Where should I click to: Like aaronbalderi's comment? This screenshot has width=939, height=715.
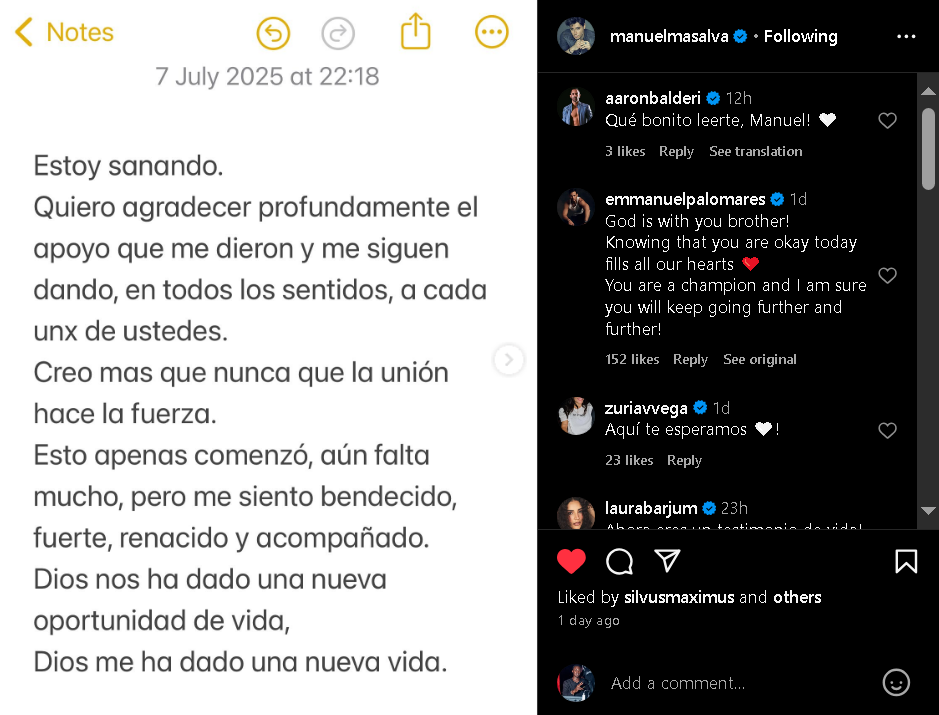(x=887, y=121)
